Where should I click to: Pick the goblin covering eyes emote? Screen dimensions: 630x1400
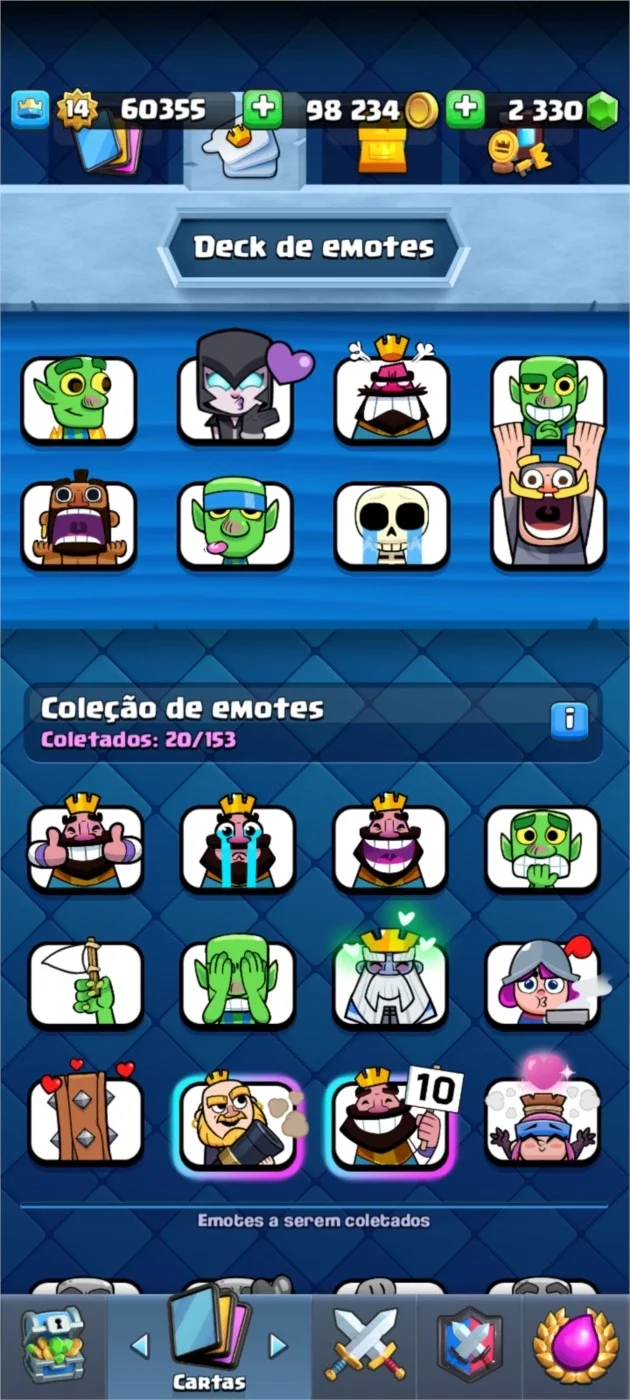click(237, 985)
